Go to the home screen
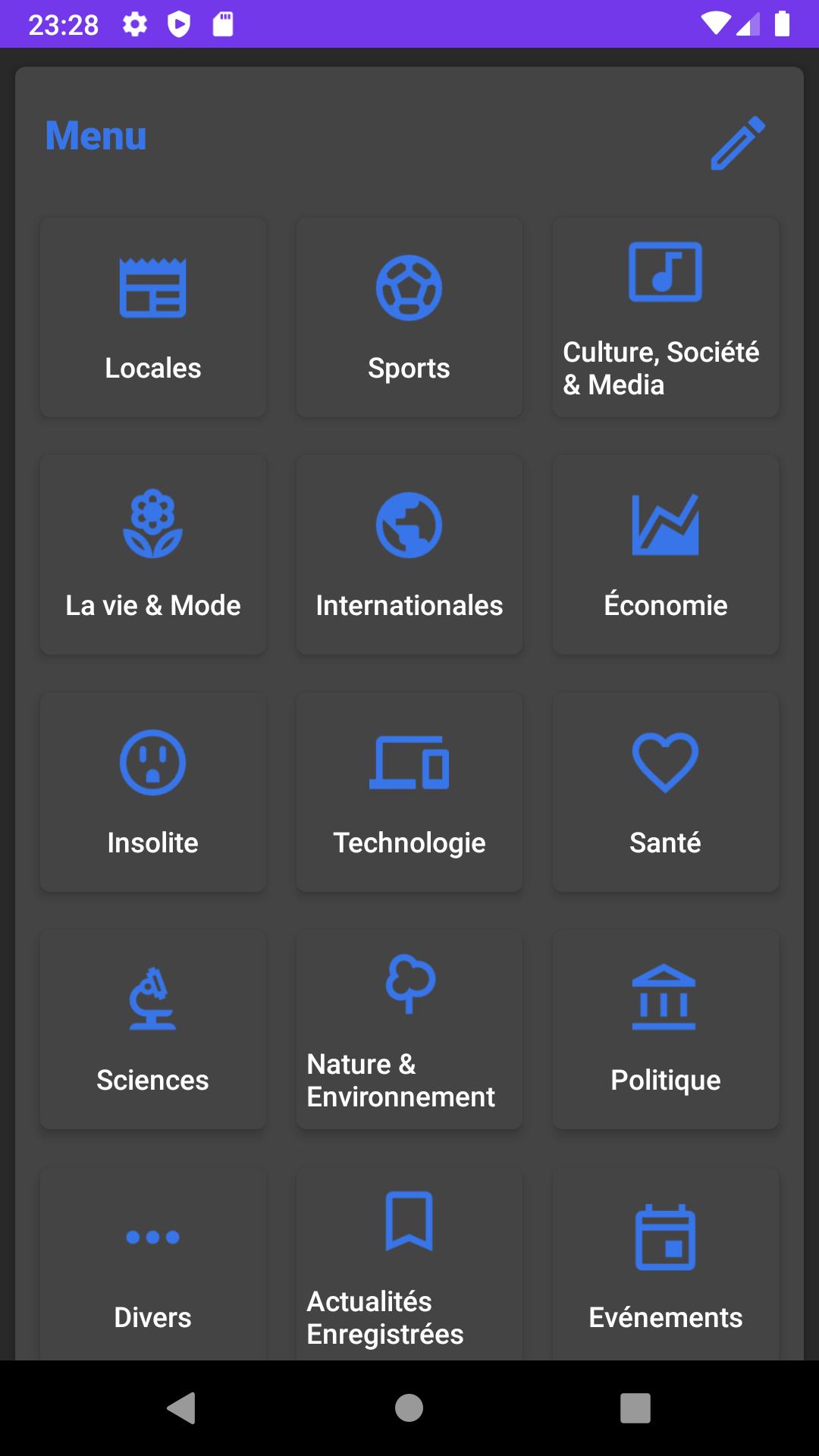This screenshot has height=1456, width=819. [409, 1408]
